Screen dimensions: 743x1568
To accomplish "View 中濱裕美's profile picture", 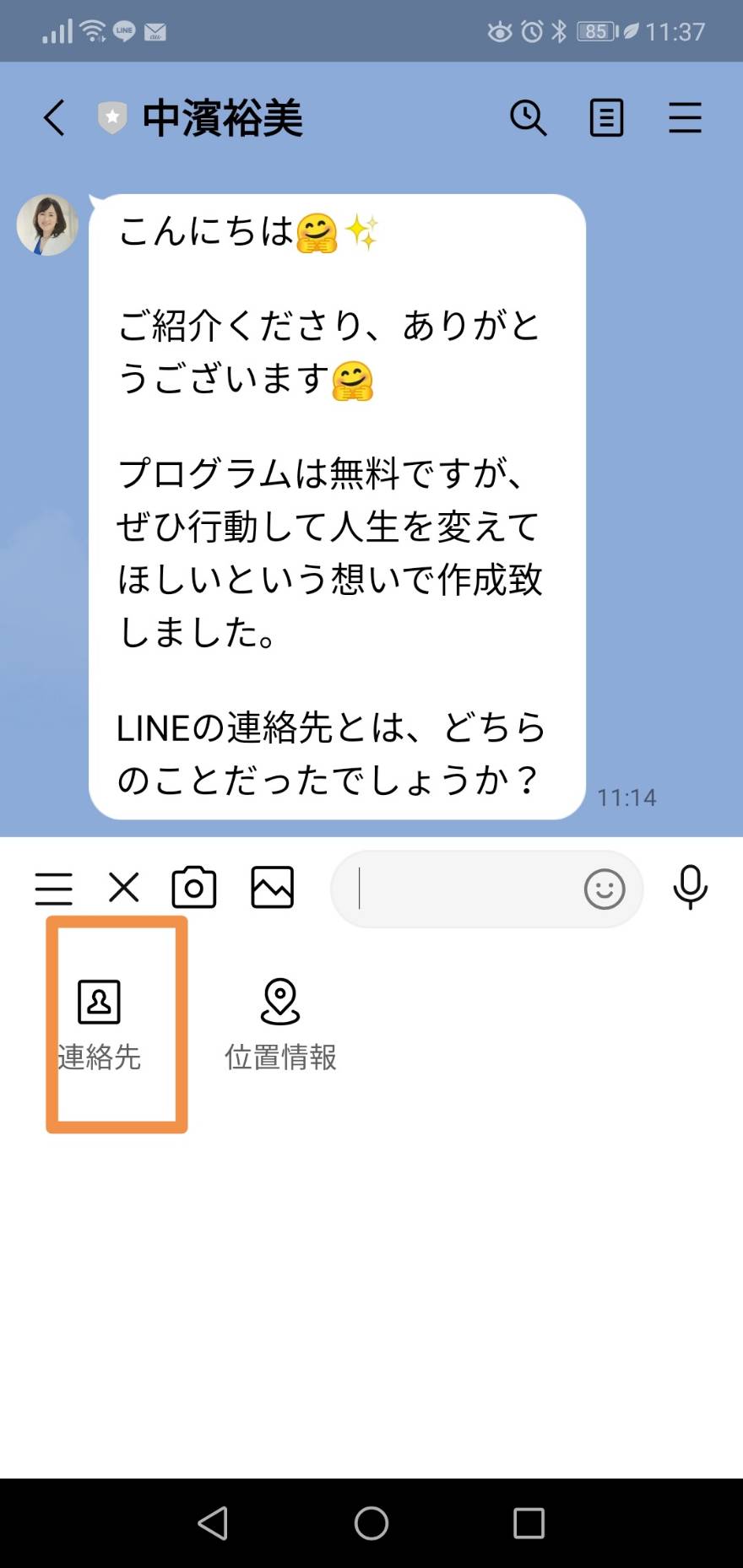I will pos(47,224).
